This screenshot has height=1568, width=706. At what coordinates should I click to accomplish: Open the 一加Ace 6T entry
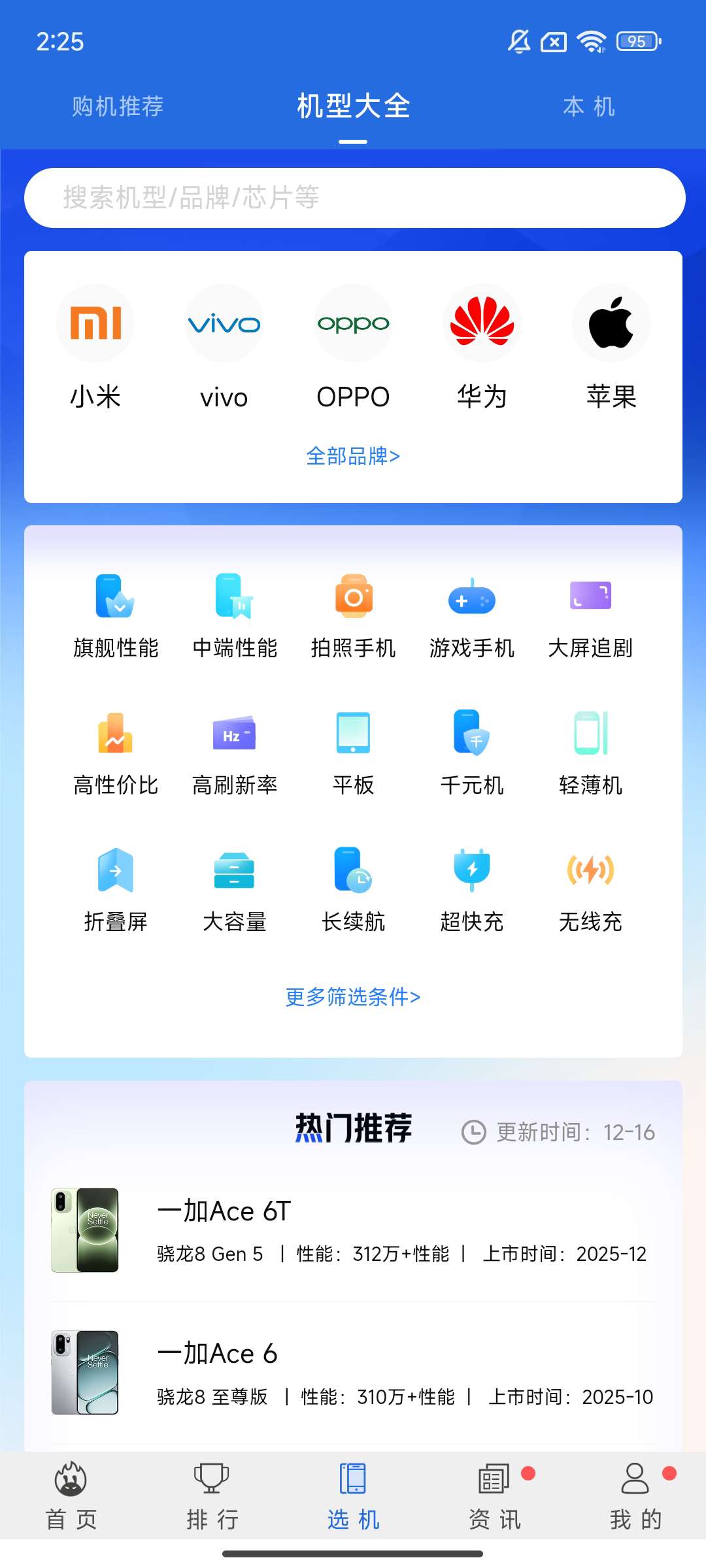[x=353, y=1230]
